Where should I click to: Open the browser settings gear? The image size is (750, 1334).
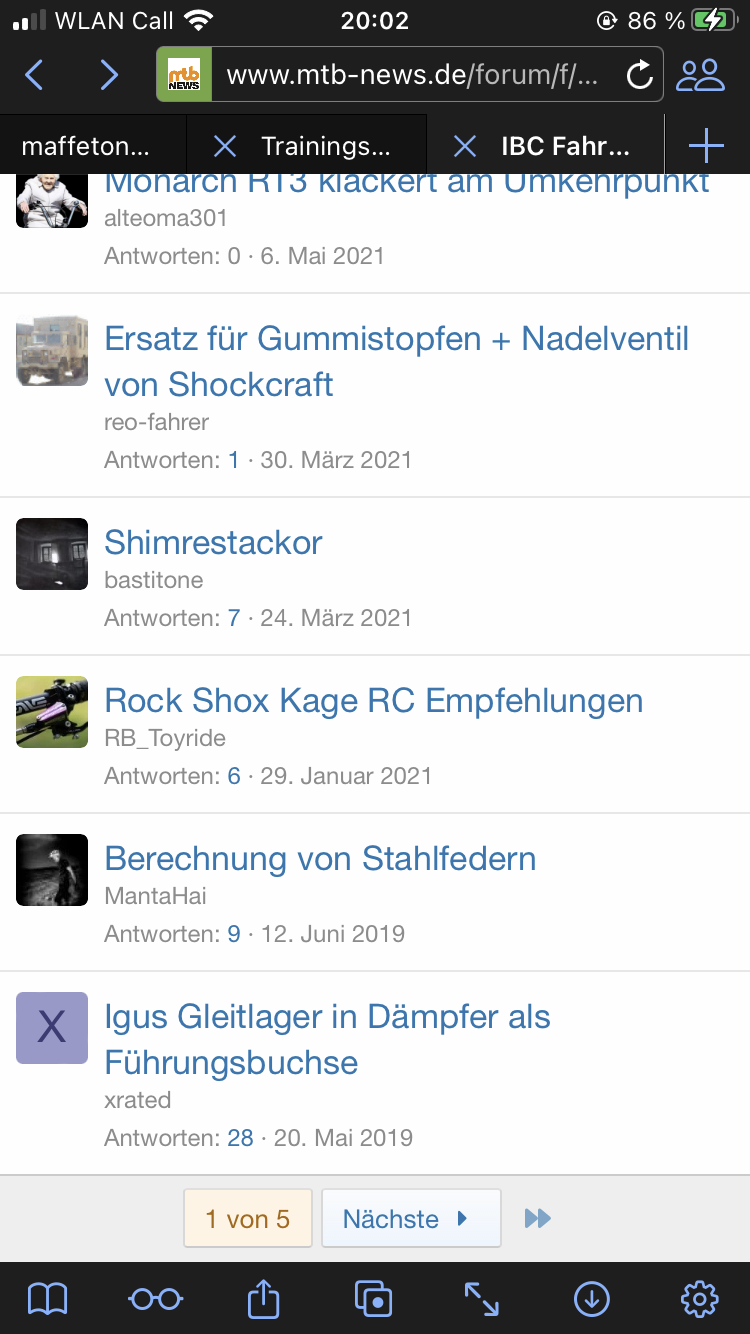699,1298
